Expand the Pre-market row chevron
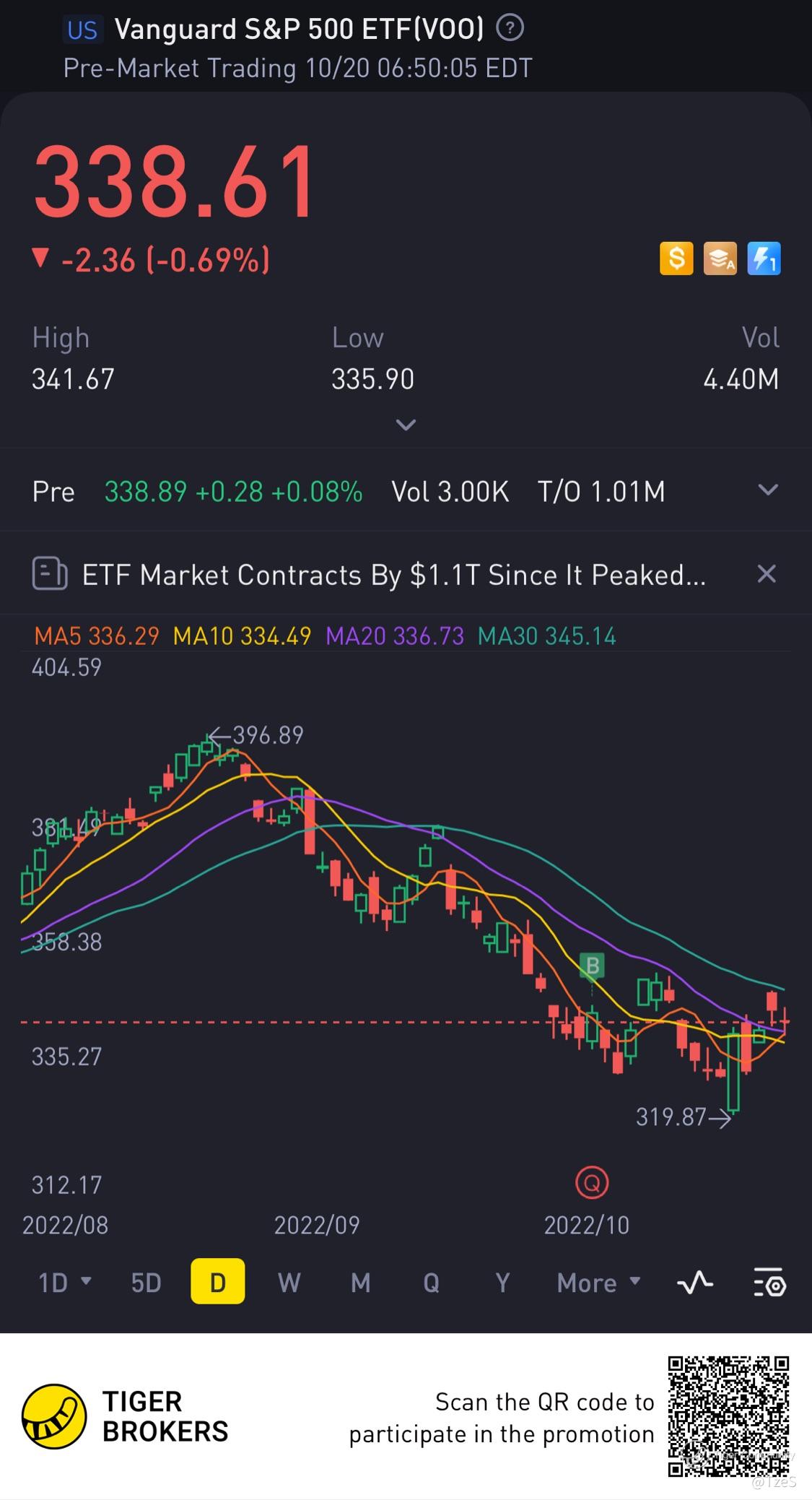The image size is (812, 1500). pos(768,490)
